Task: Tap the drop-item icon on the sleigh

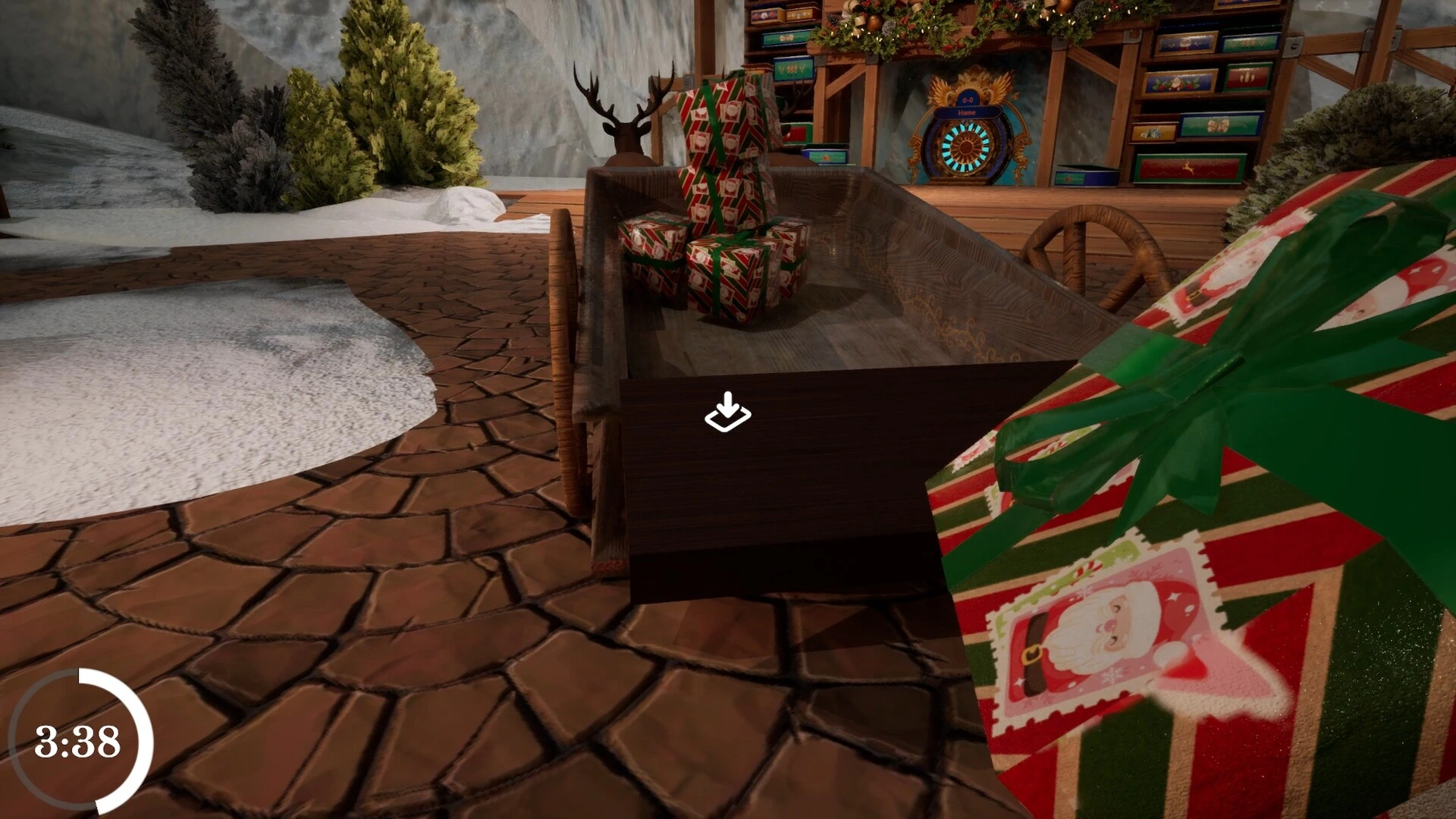Action: click(728, 412)
